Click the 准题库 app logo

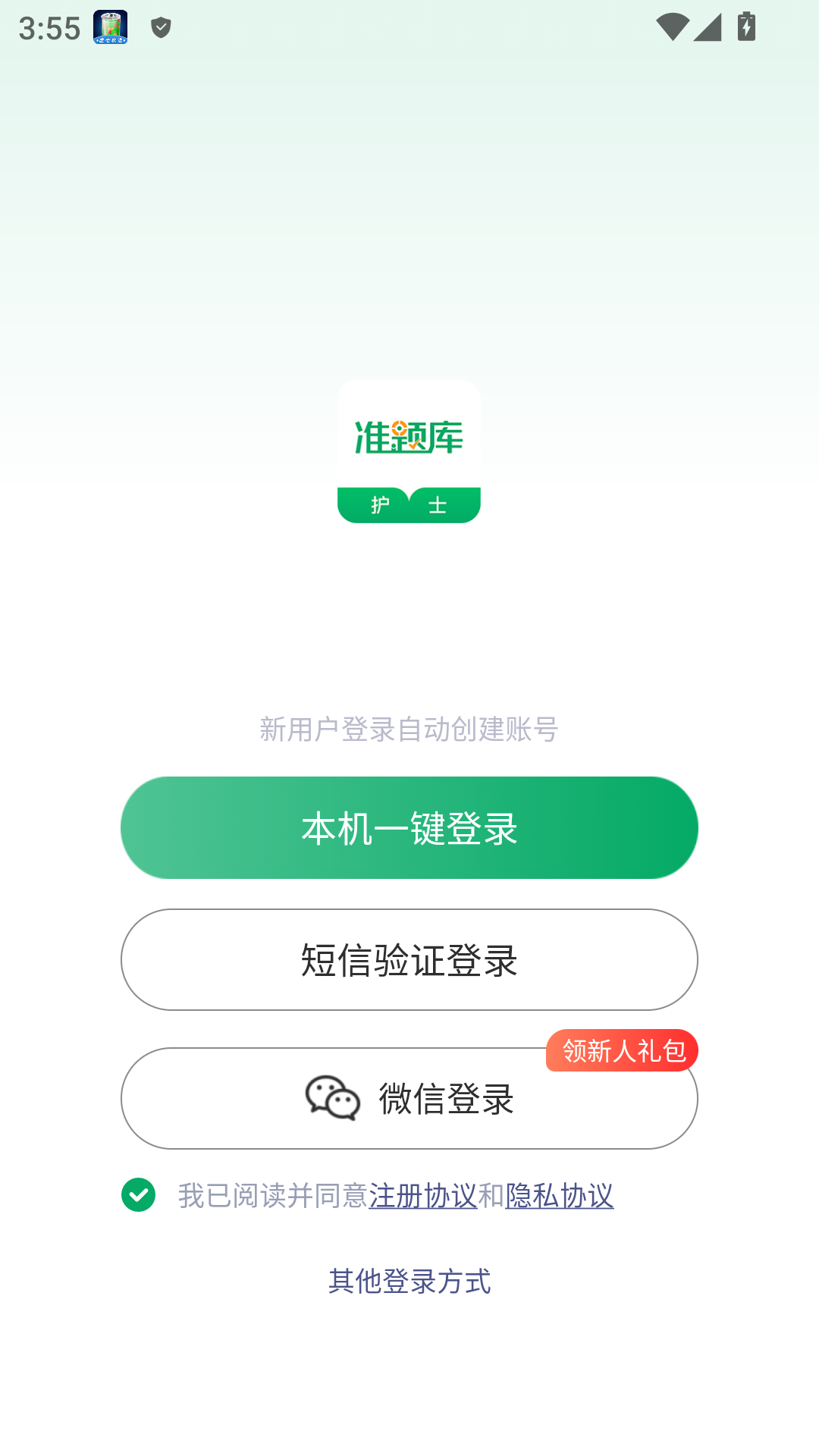(409, 436)
